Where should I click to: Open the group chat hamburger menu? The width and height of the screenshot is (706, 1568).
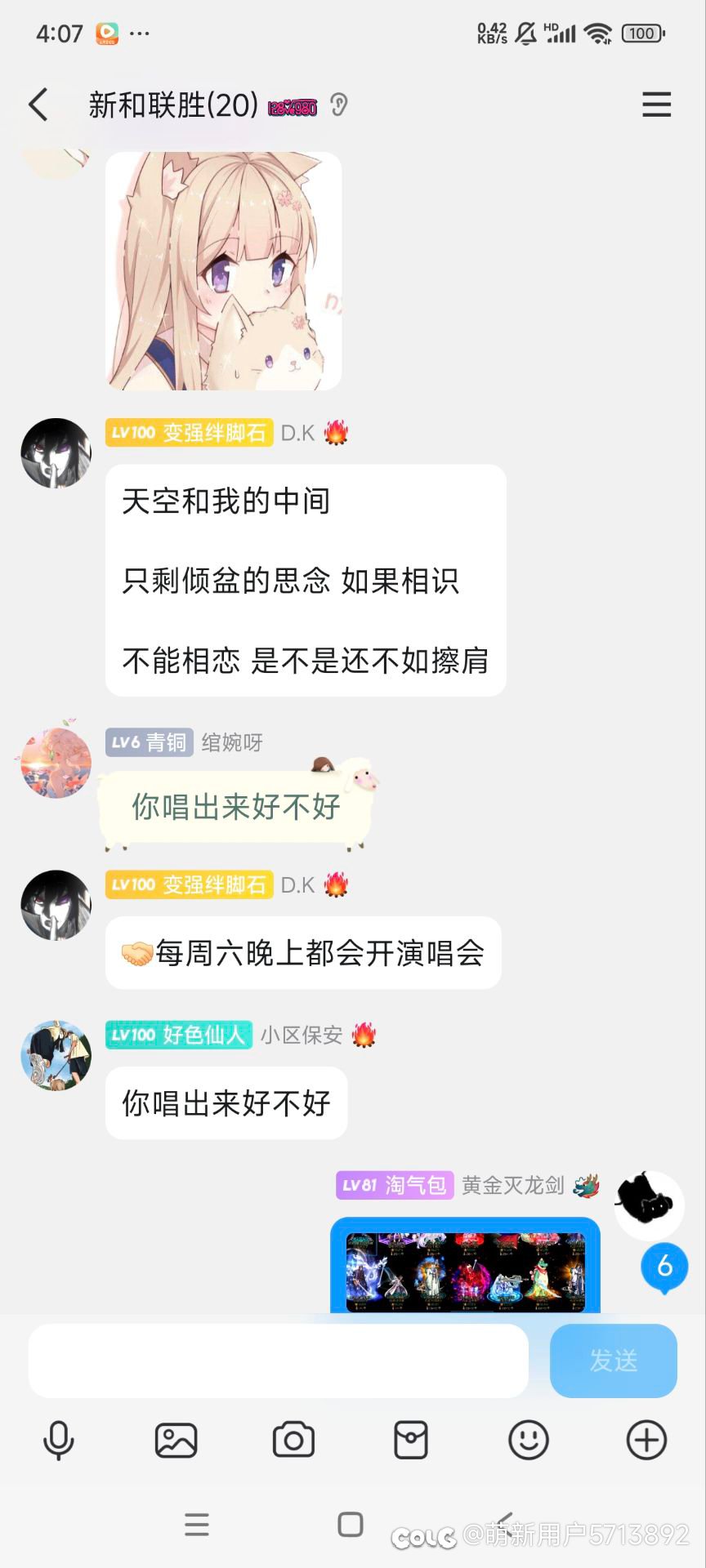[656, 105]
